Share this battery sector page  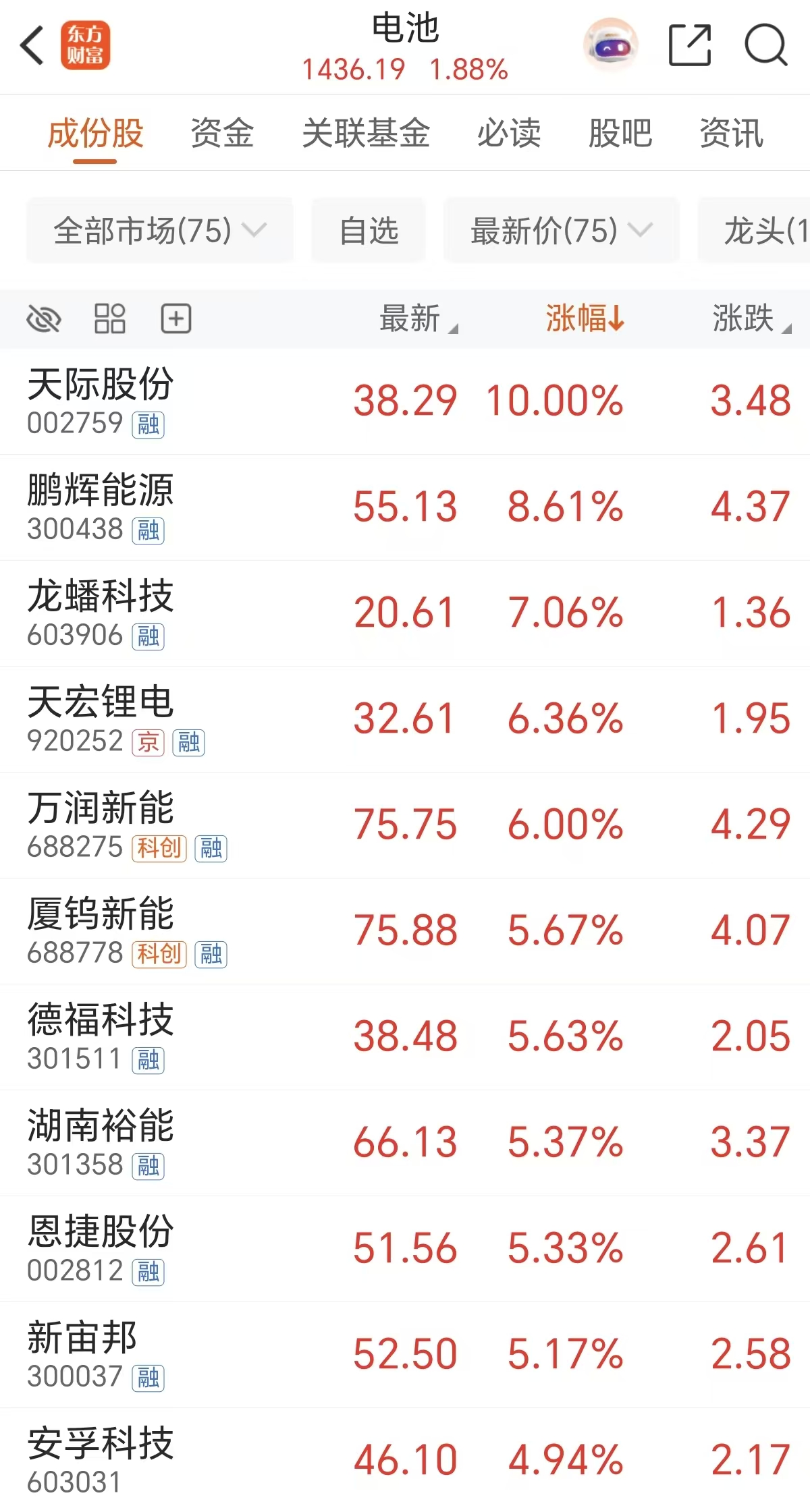tap(689, 46)
